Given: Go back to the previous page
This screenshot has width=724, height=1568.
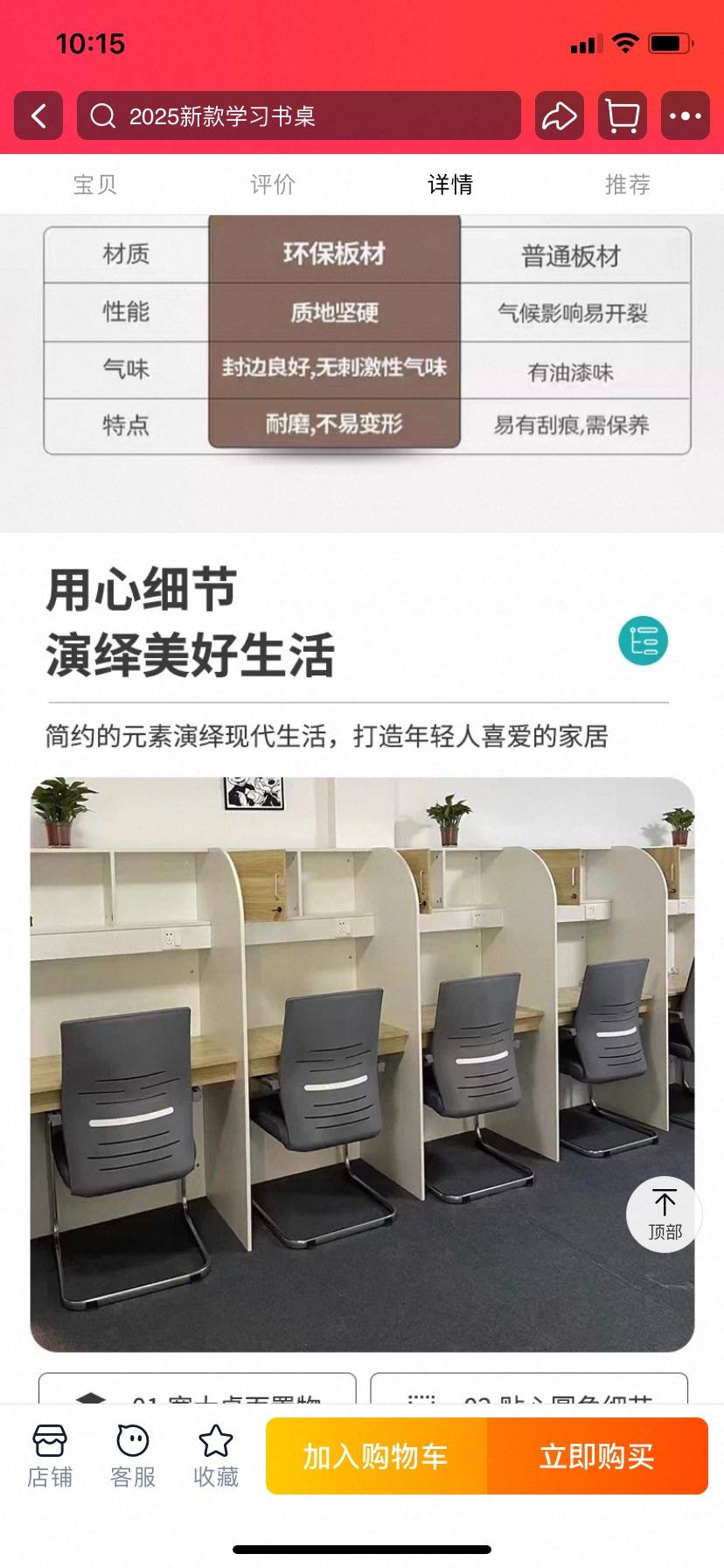Looking at the screenshot, I should pos(38,115).
